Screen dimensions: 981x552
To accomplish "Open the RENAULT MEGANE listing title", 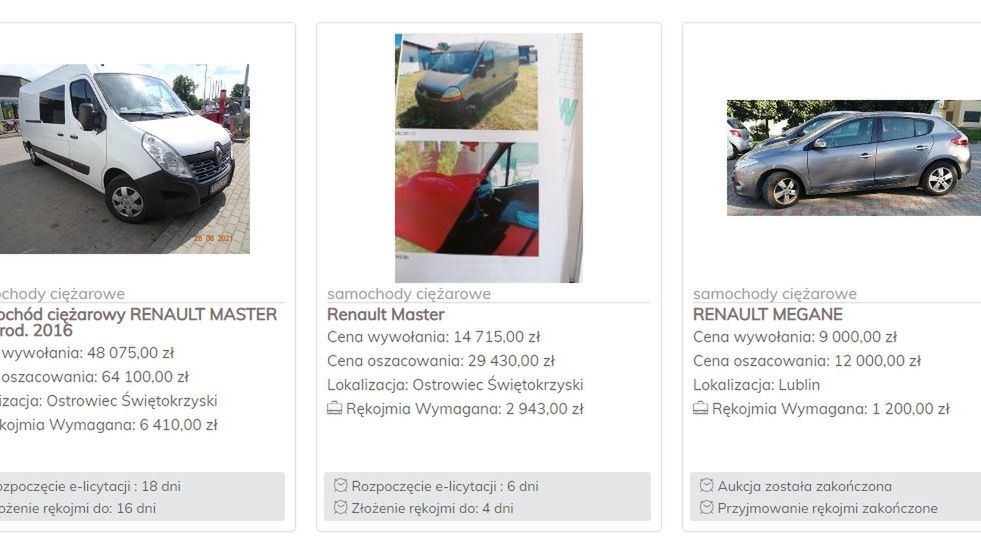I will pos(767,314).
